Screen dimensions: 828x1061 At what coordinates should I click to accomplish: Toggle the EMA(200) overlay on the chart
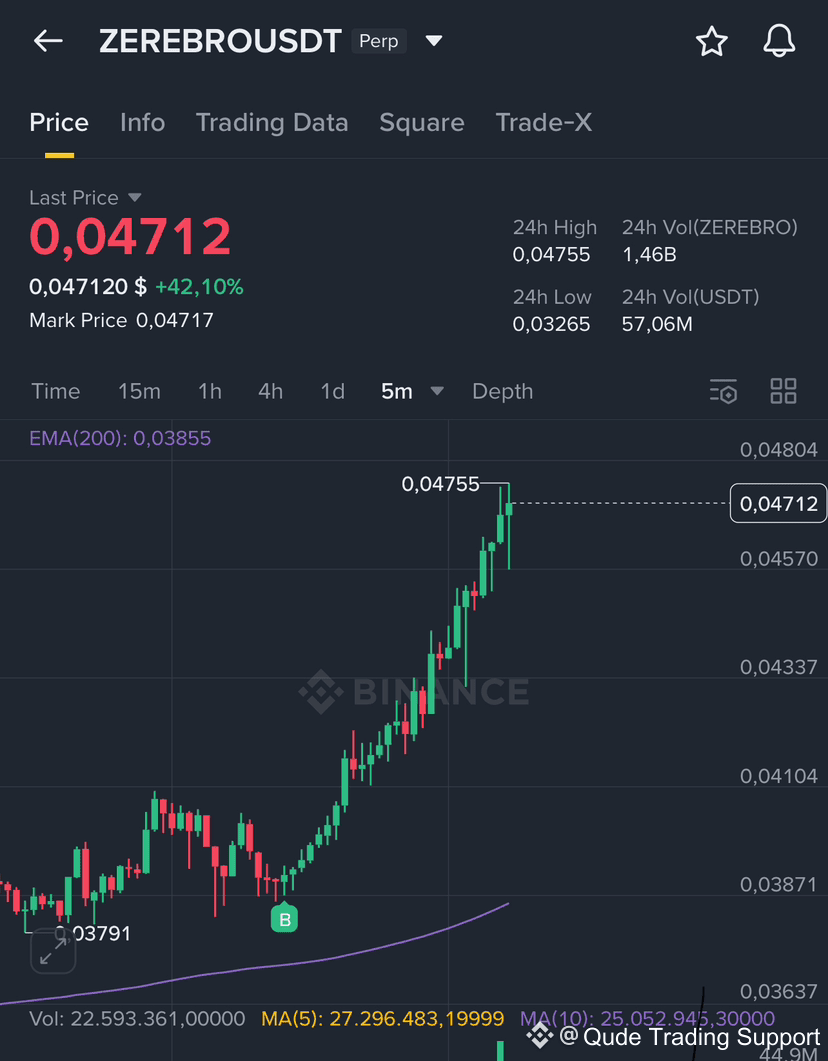pyautogui.click(x=120, y=439)
